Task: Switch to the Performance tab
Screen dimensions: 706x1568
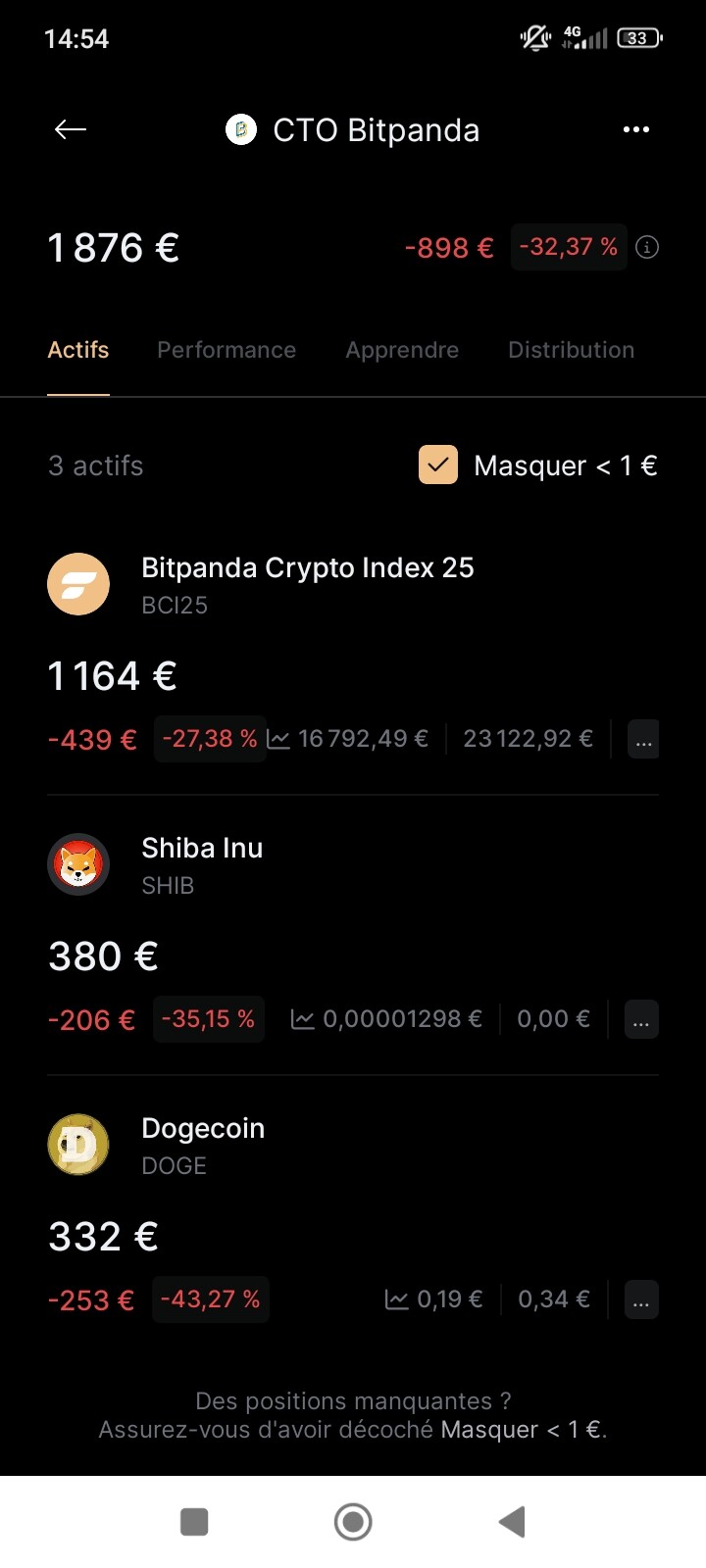Action: (x=227, y=350)
